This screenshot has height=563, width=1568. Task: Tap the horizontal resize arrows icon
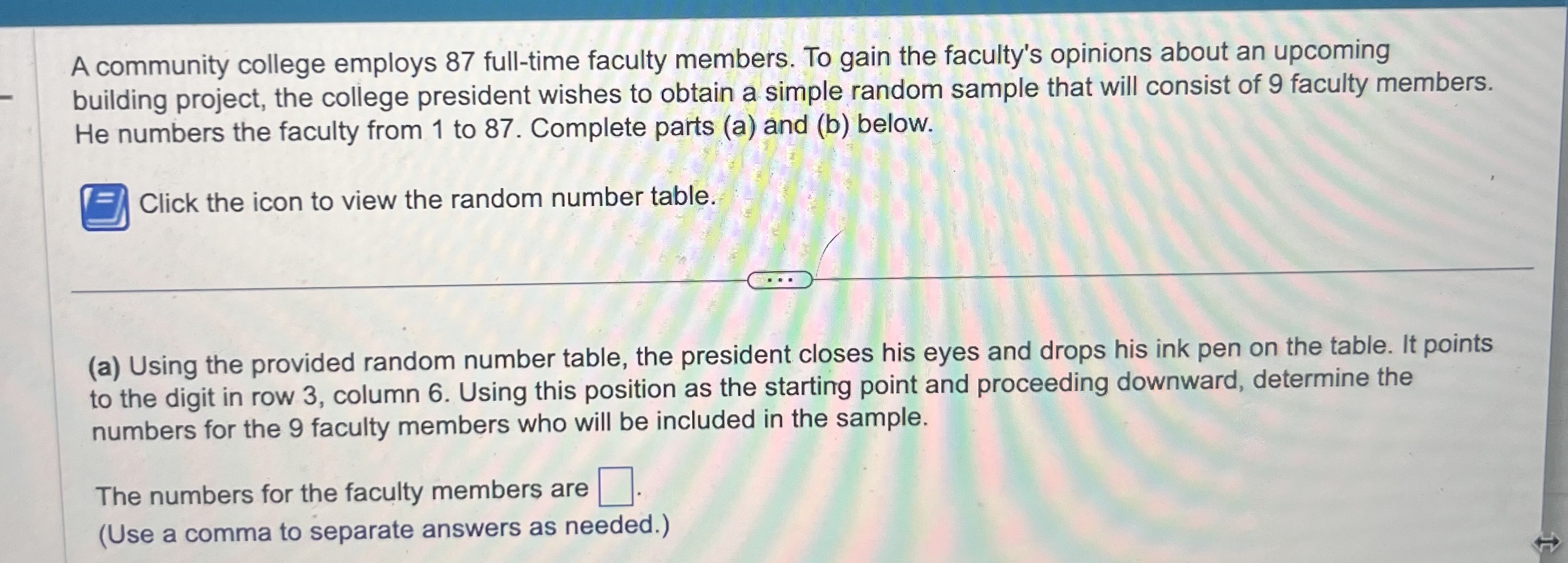click(x=1547, y=541)
